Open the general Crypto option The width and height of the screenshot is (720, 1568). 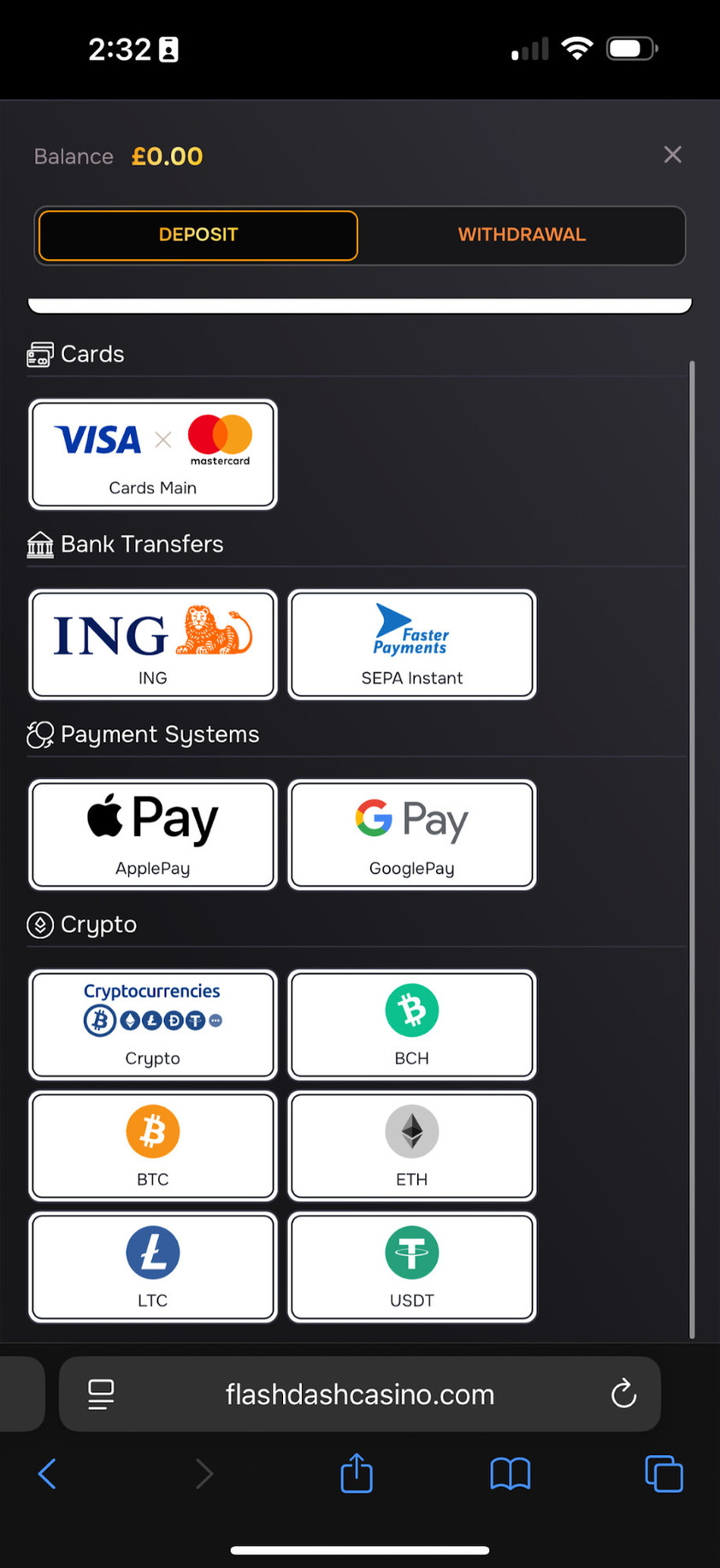[x=153, y=1024]
